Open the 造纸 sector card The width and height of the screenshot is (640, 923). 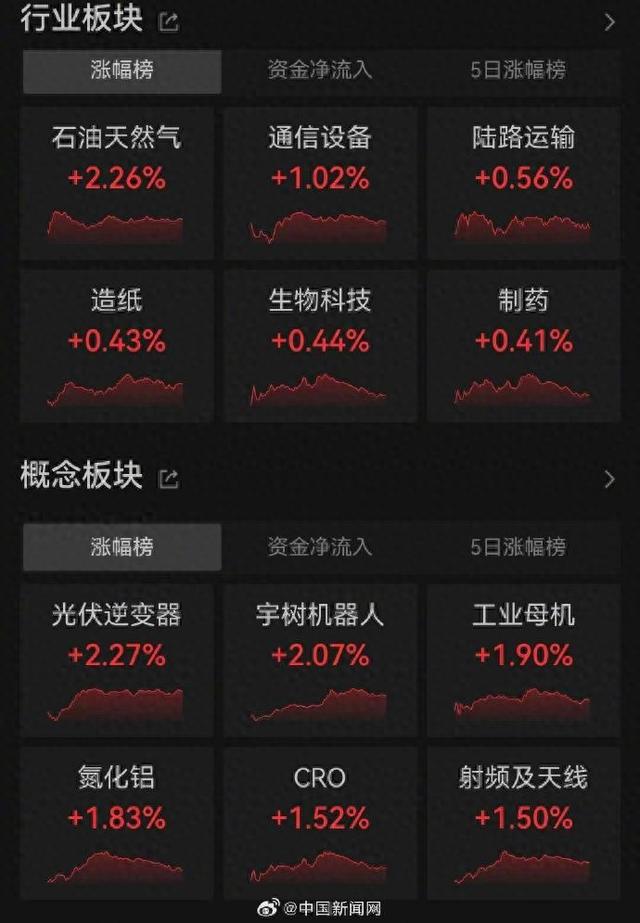[x=117, y=346]
